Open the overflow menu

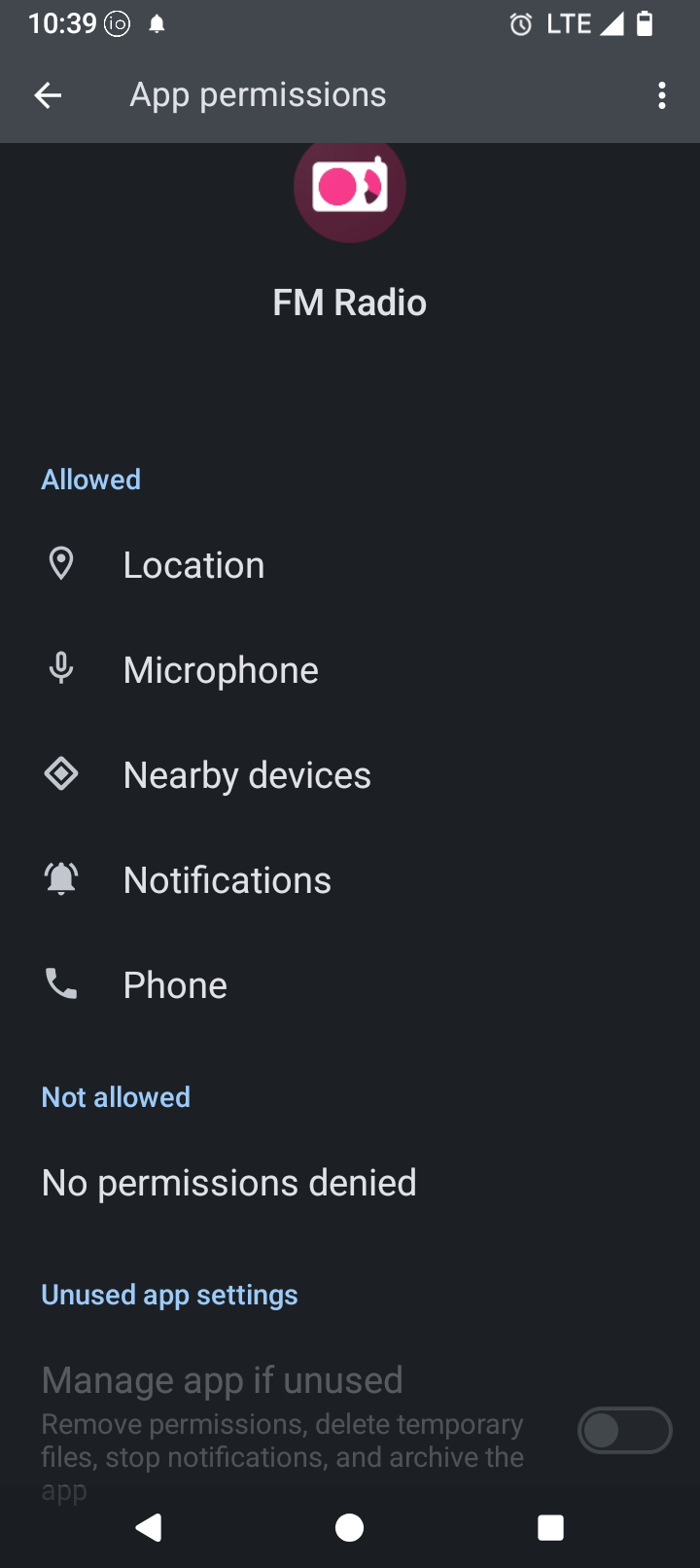662,95
